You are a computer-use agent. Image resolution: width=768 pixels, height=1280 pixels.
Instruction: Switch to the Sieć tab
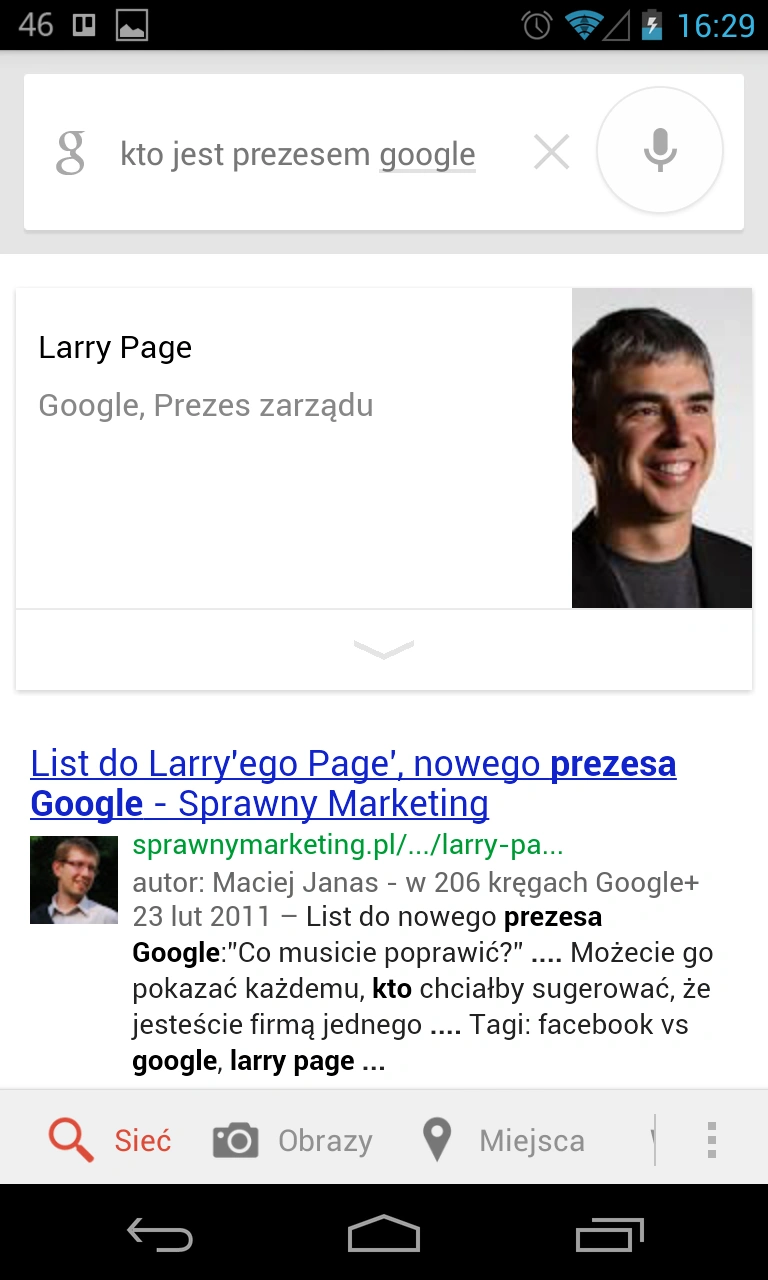(x=110, y=1140)
